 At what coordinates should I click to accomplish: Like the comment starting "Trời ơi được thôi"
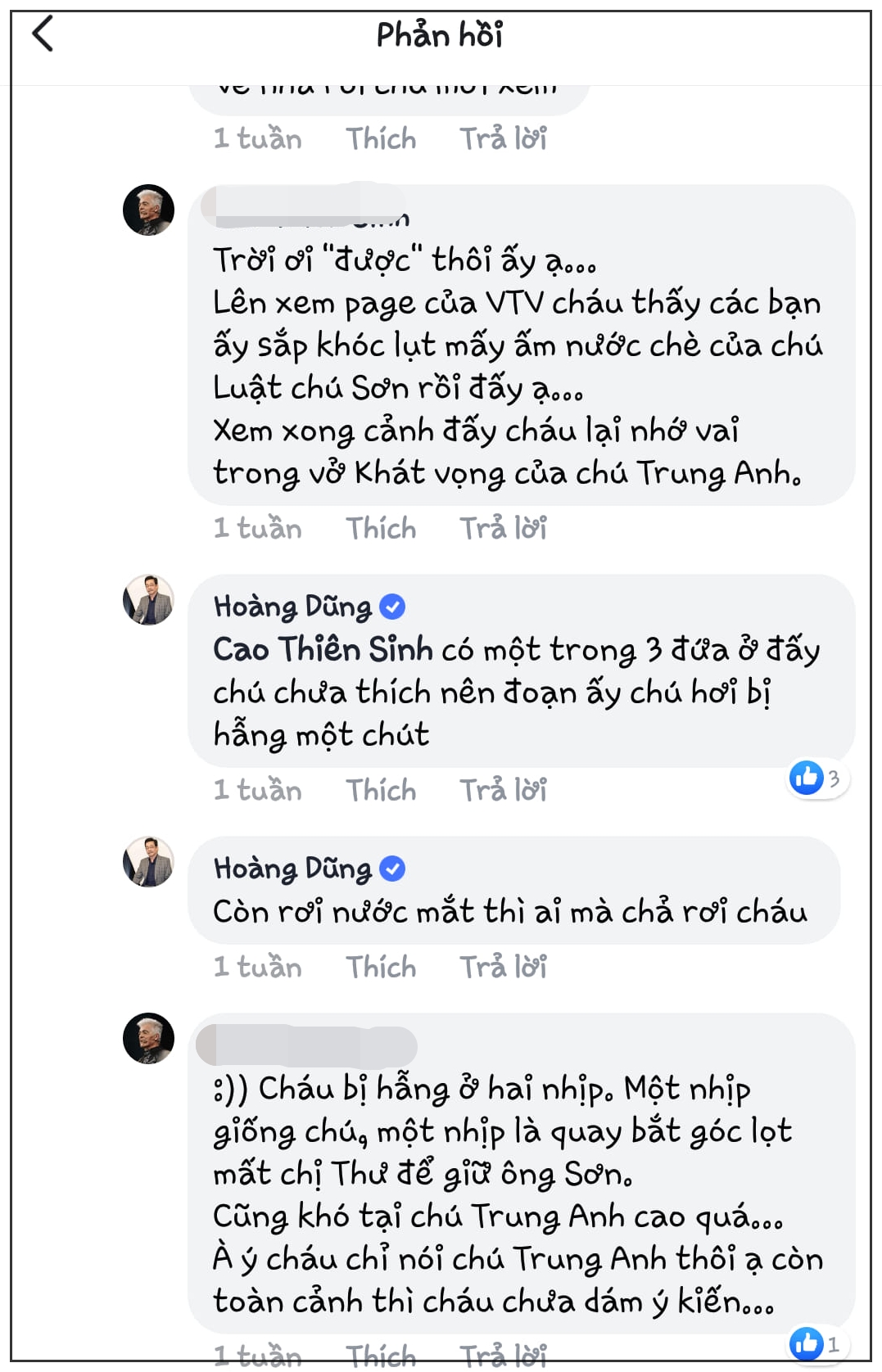(380, 529)
